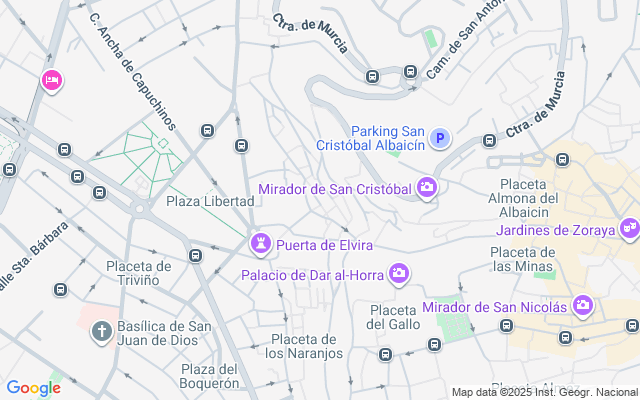640x400 pixels.
Task: Open the Jardines de Zoraya pin
Action: pos(629,229)
